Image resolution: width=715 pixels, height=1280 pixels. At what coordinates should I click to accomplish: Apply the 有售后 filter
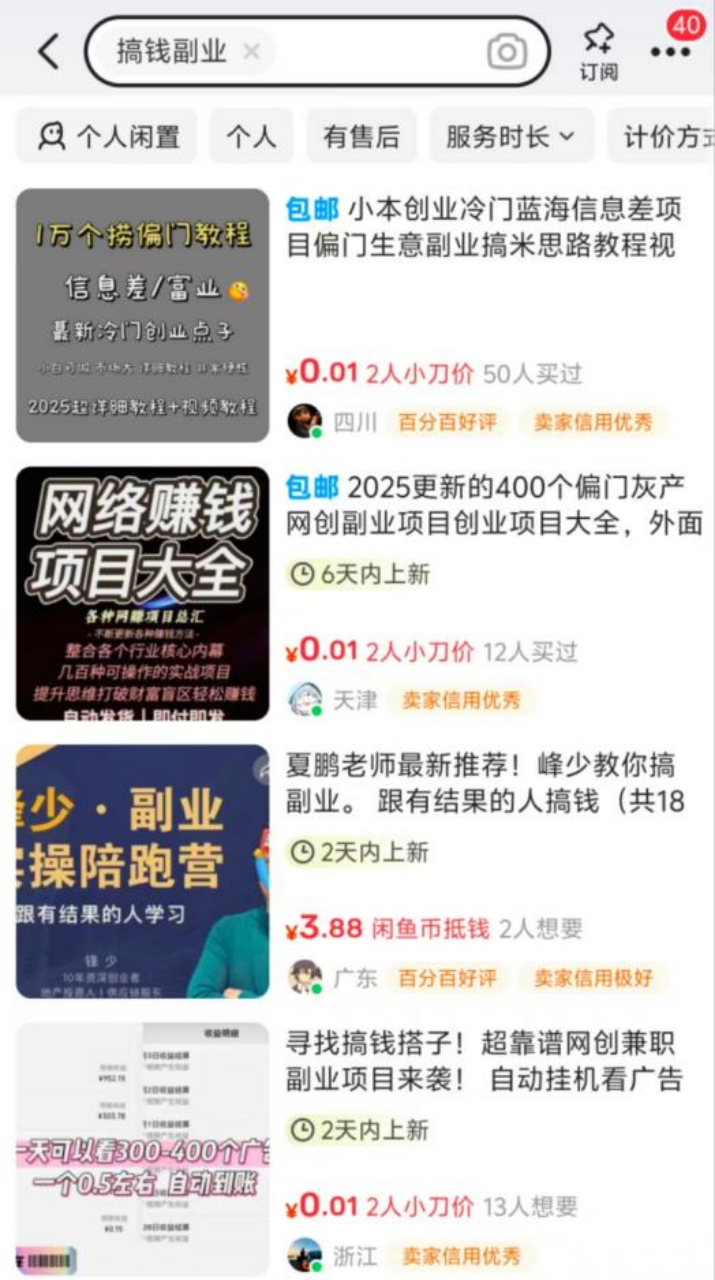(x=361, y=136)
